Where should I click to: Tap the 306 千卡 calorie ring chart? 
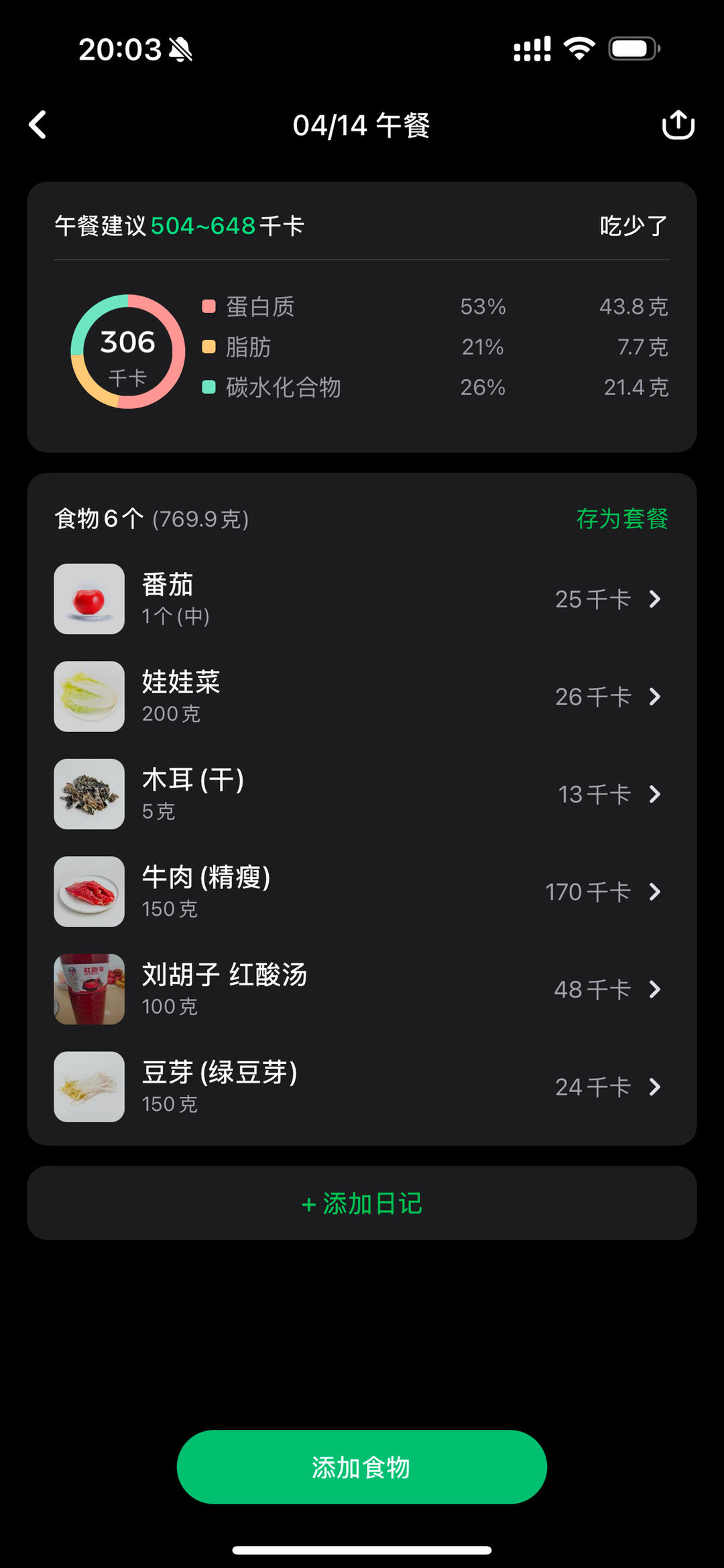tap(126, 349)
